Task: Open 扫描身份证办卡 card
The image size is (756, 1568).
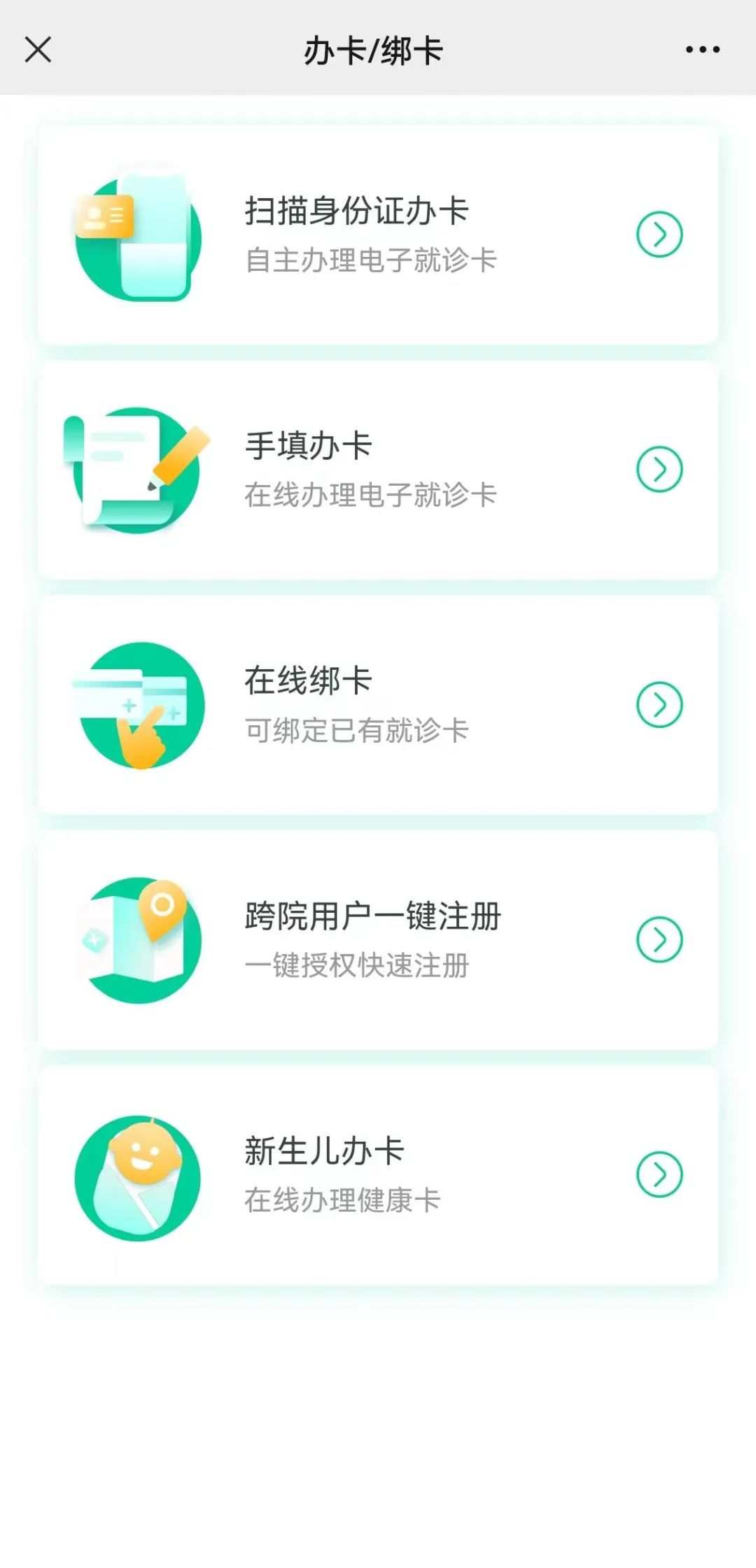Action: pos(378,235)
